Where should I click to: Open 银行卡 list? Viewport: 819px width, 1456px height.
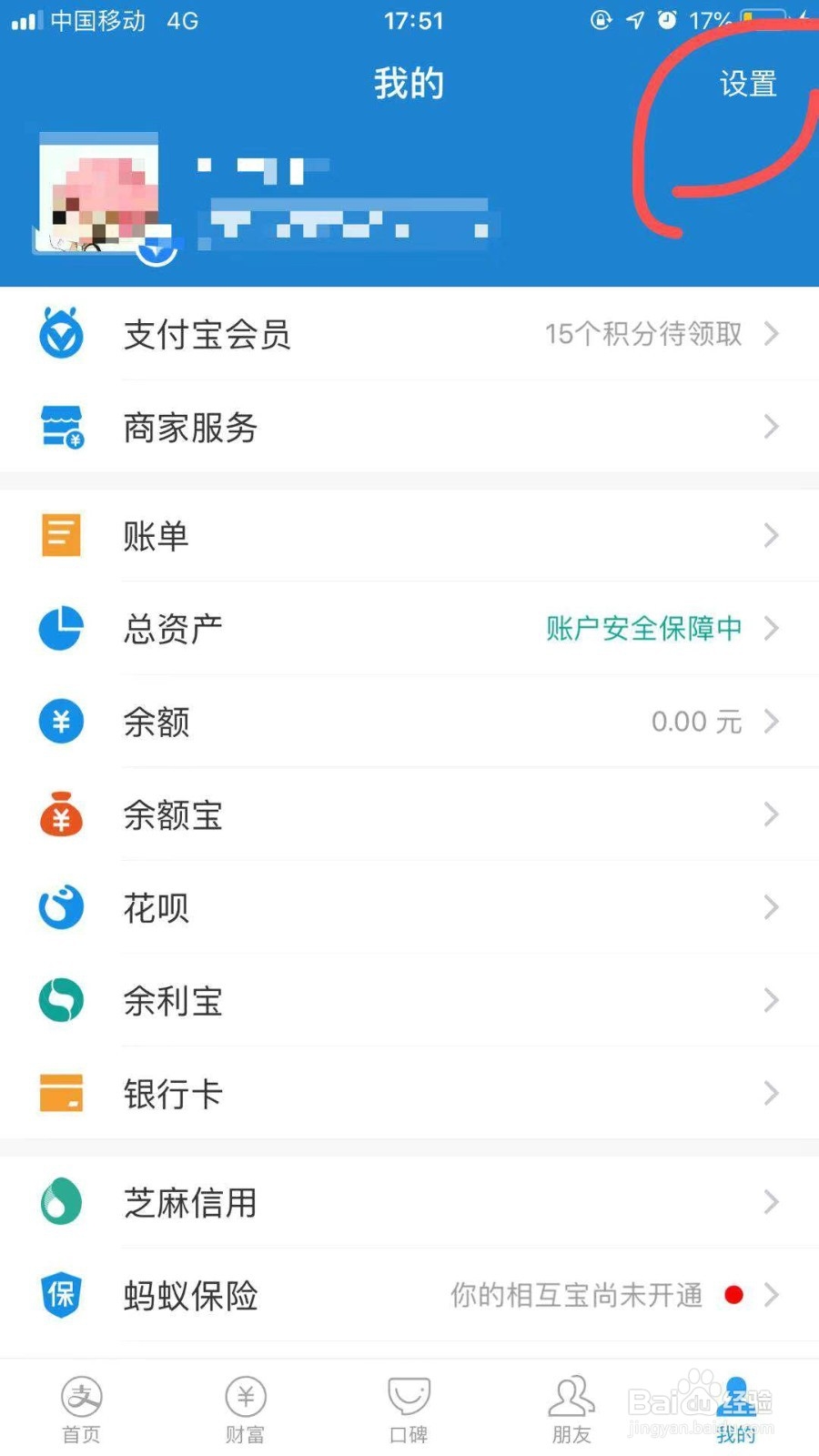pyautogui.click(x=409, y=1093)
